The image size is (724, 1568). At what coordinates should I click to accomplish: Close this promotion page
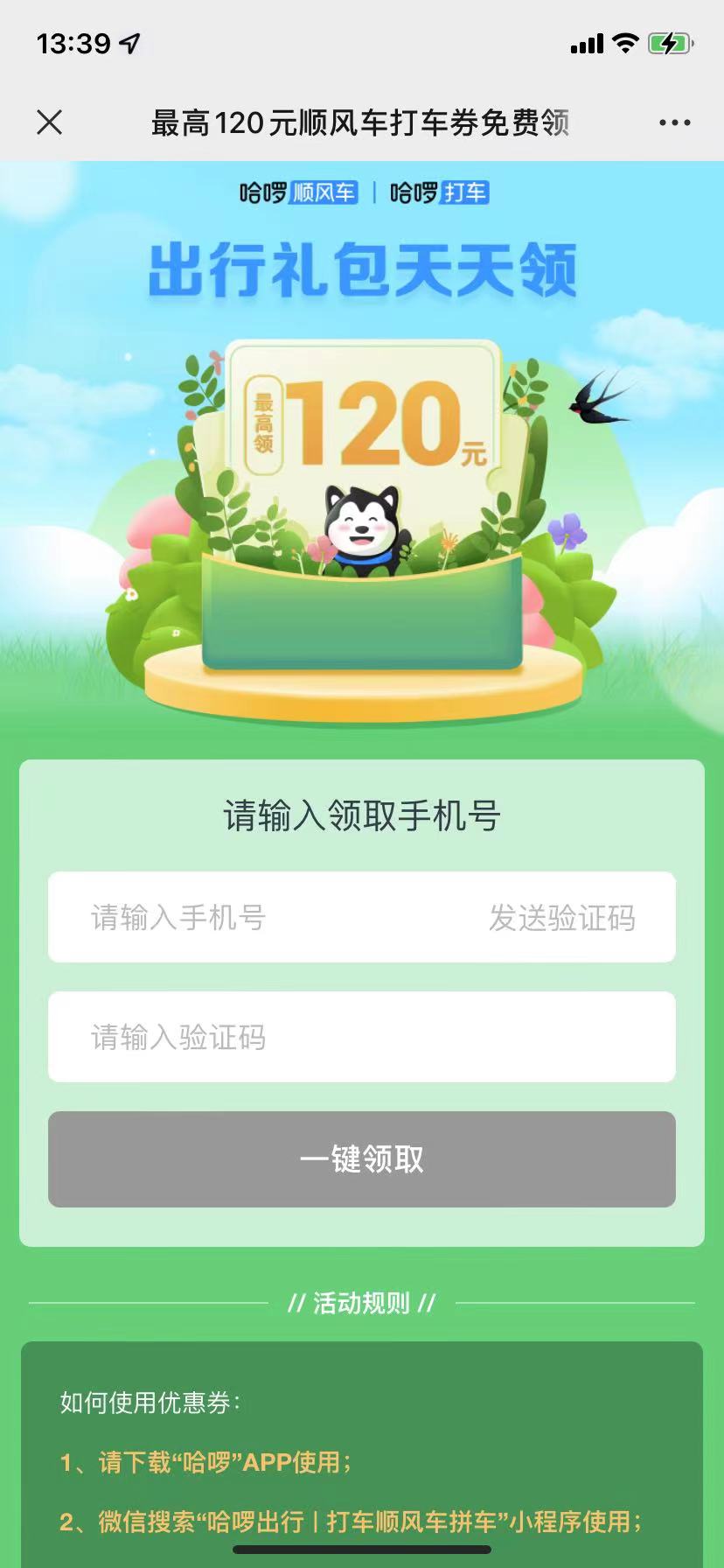click(50, 122)
